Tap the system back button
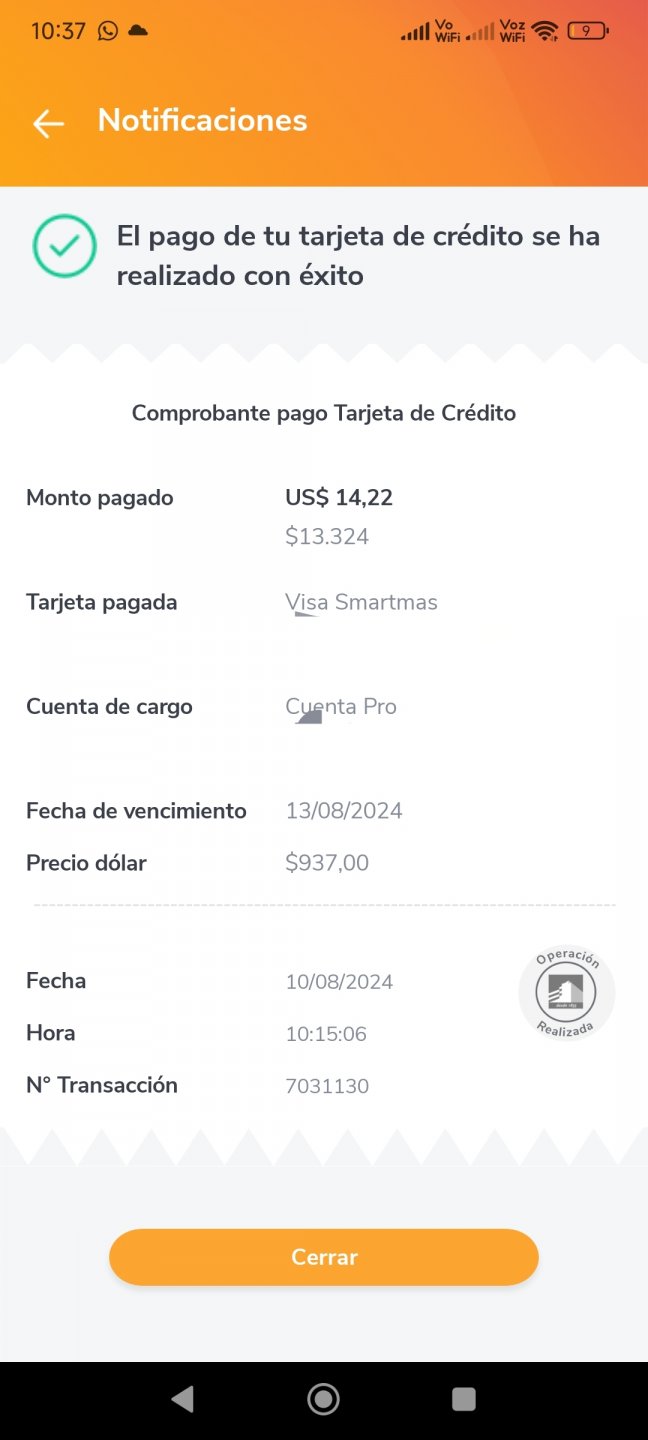 point(182,1399)
